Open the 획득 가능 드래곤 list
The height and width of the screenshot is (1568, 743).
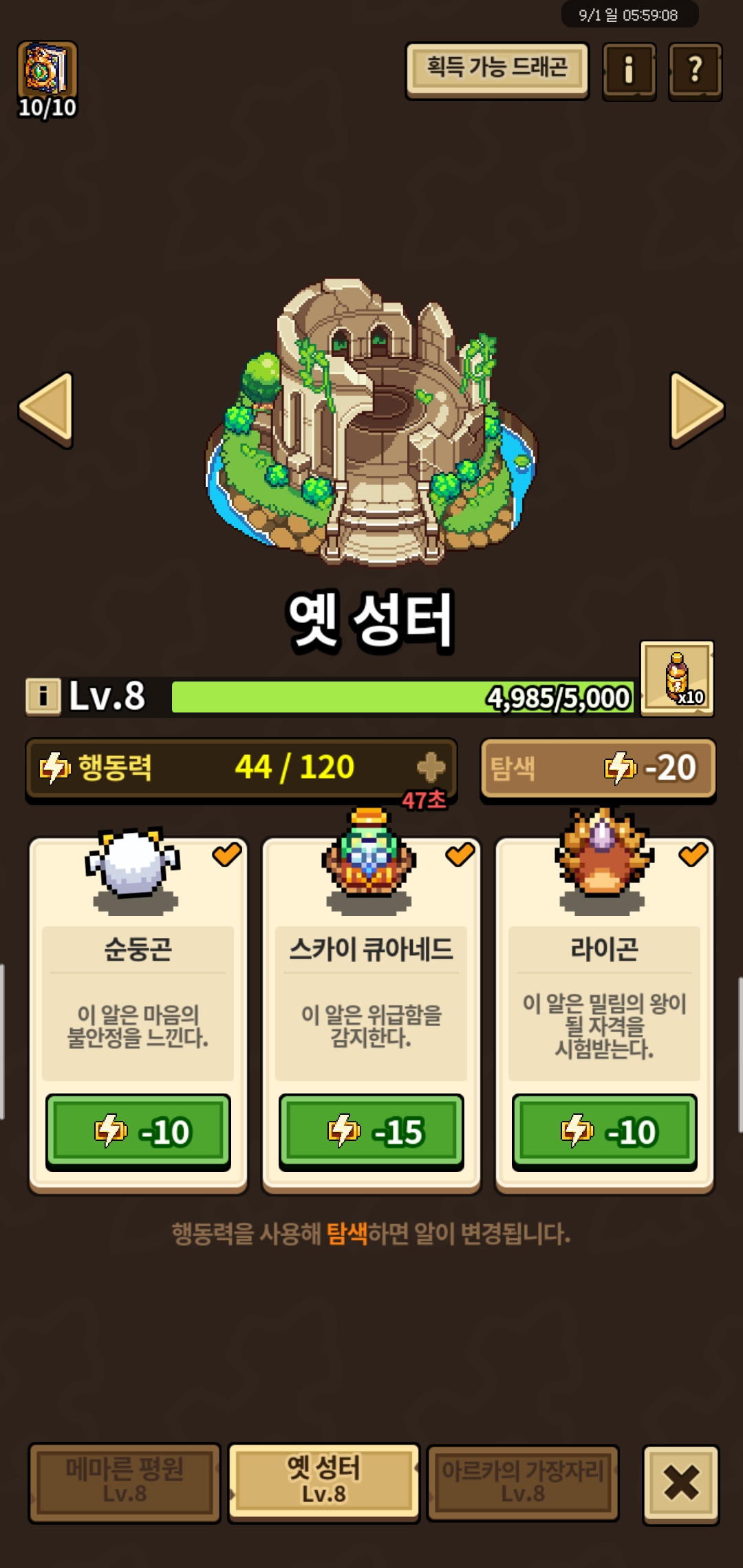497,69
